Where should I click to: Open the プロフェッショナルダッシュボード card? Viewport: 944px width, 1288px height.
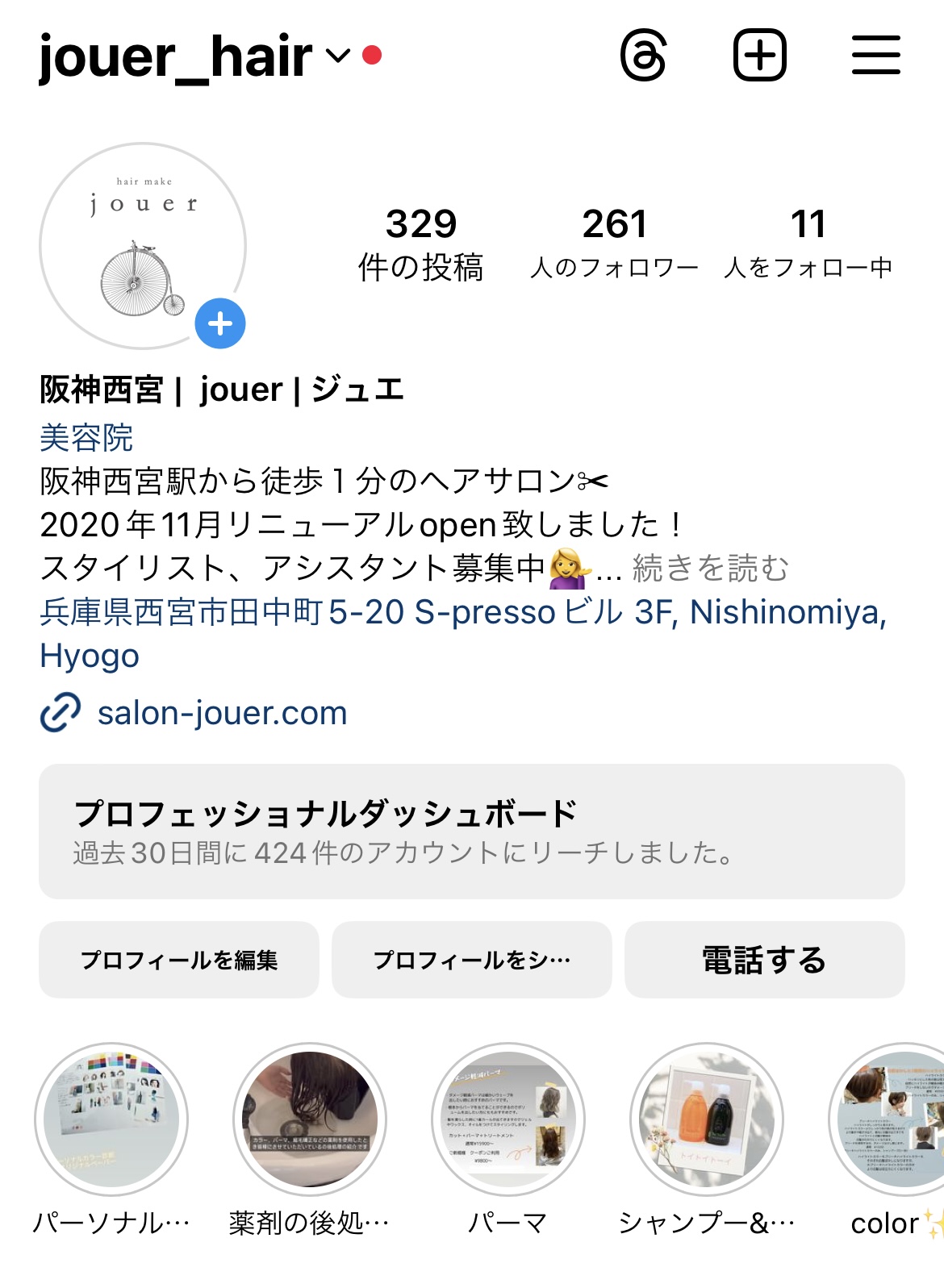coord(471,831)
